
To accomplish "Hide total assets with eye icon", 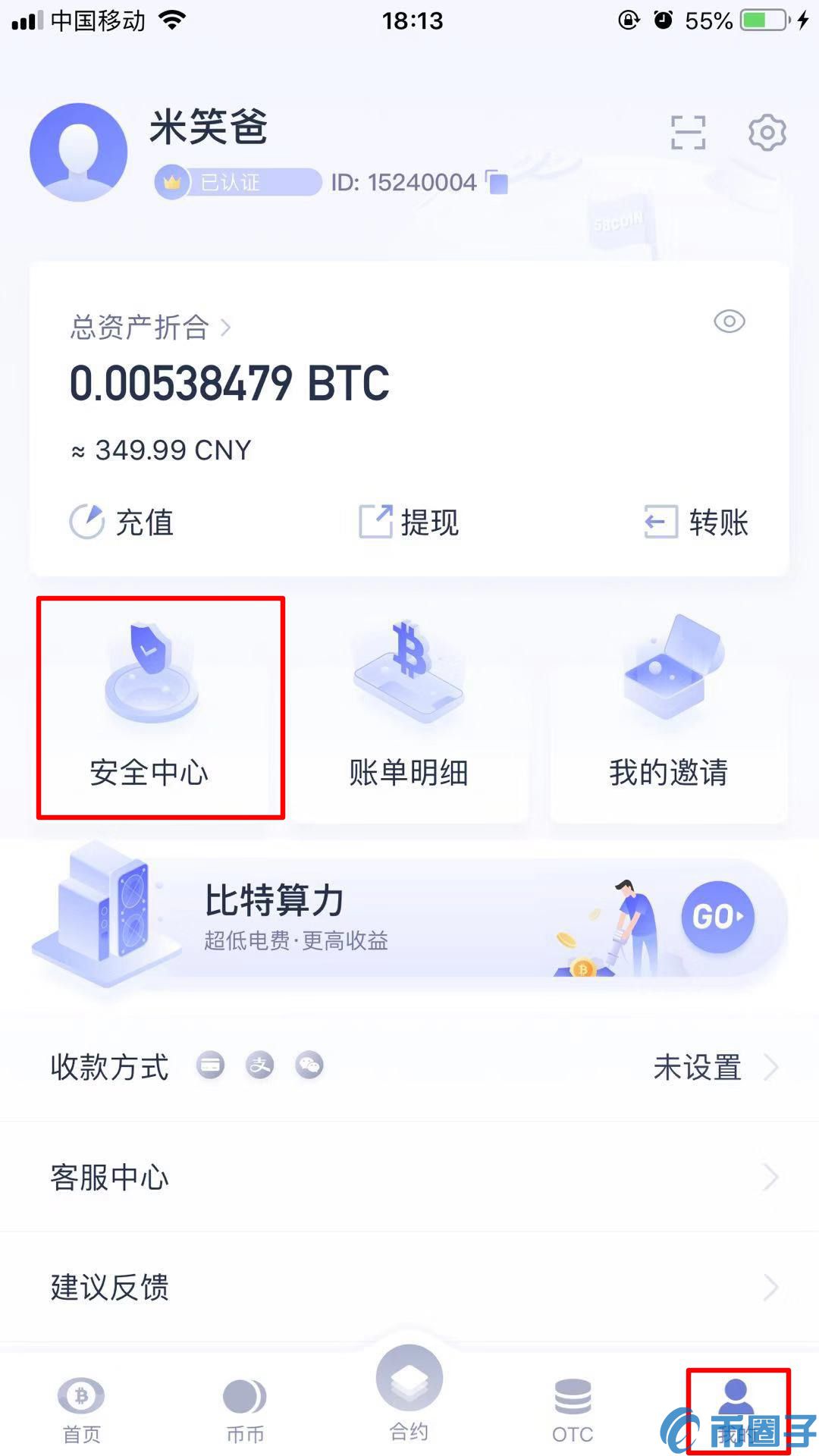I will (x=729, y=322).
